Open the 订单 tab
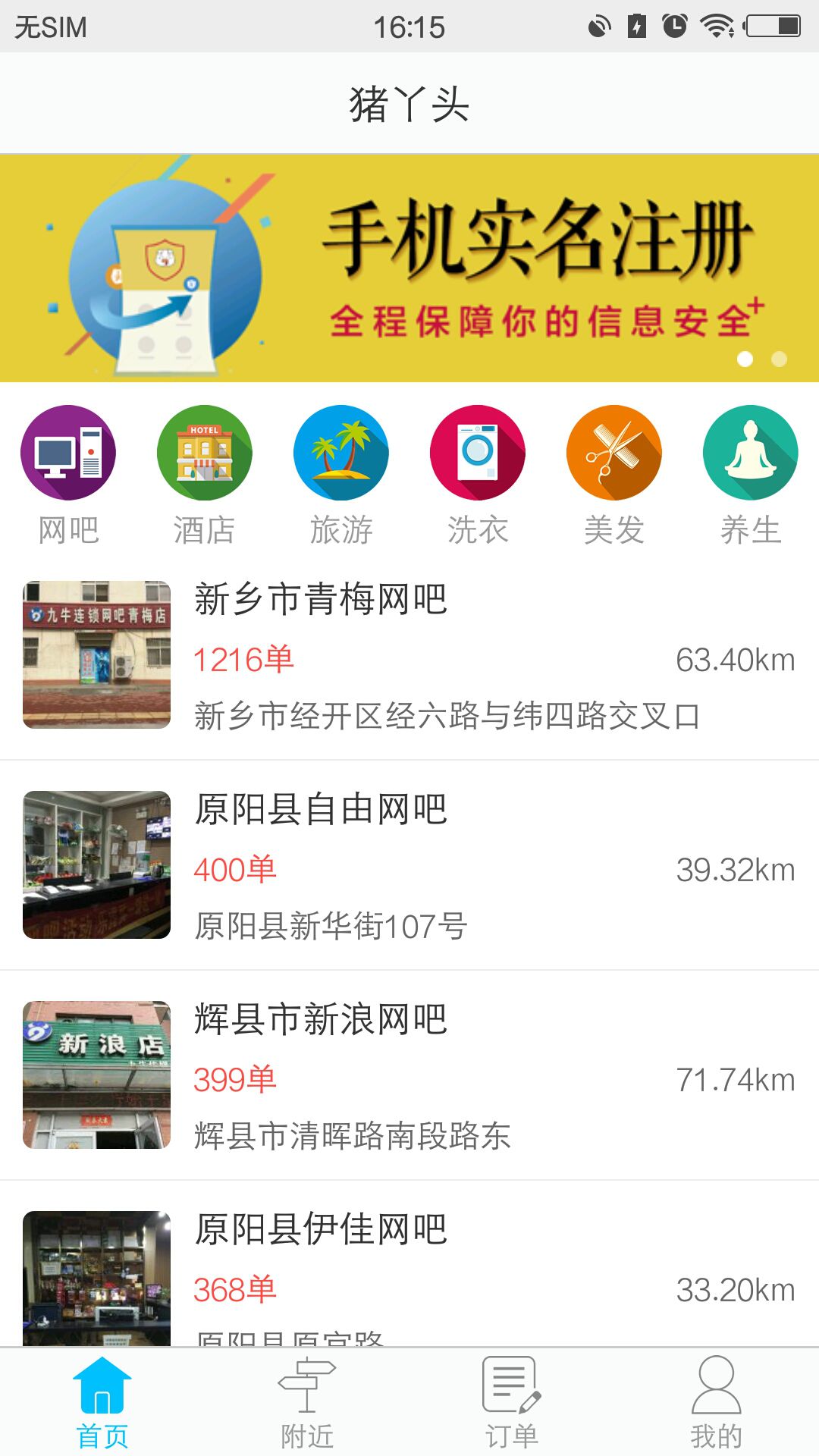The image size is (819, 1456). (512, 1403)
